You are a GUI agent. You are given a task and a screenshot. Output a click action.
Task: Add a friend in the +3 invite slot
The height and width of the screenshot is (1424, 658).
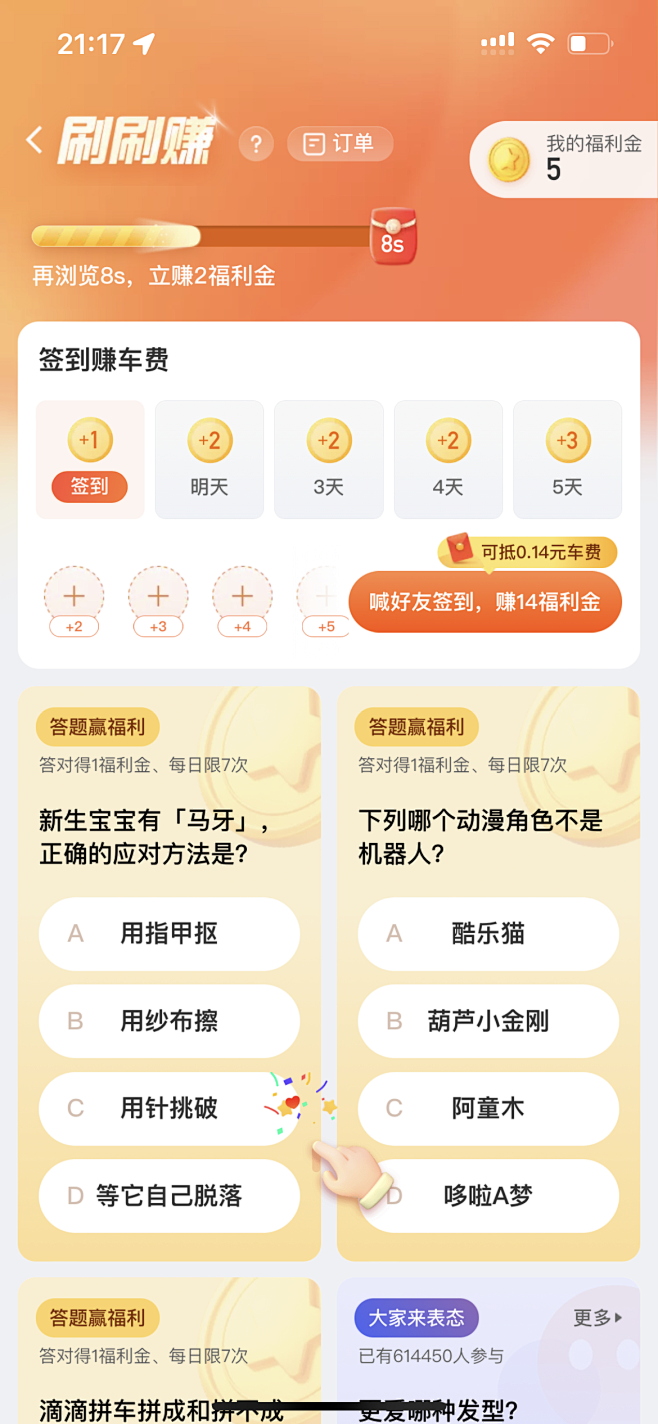[158, 598]
